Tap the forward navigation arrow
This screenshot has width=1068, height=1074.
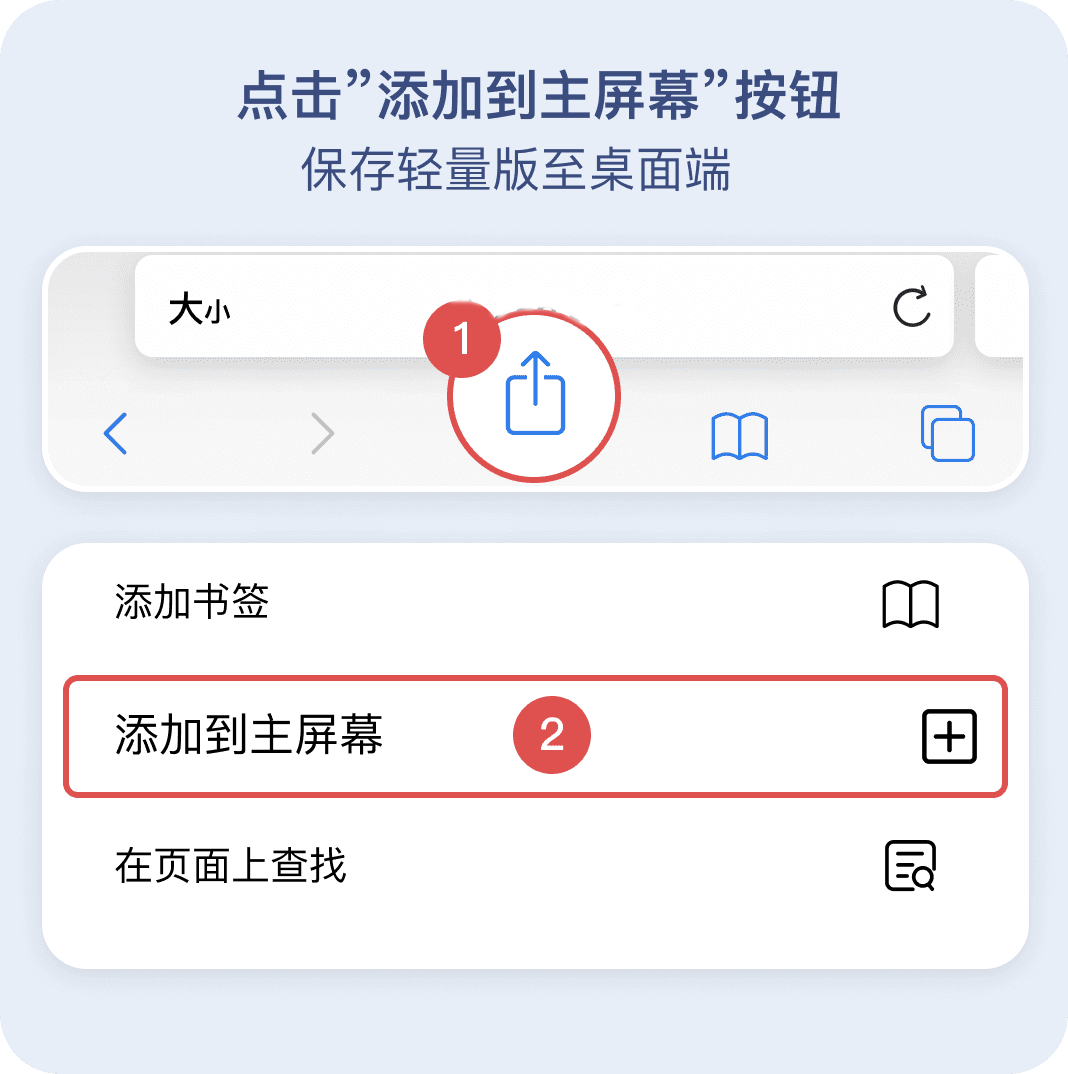(323, 432)
